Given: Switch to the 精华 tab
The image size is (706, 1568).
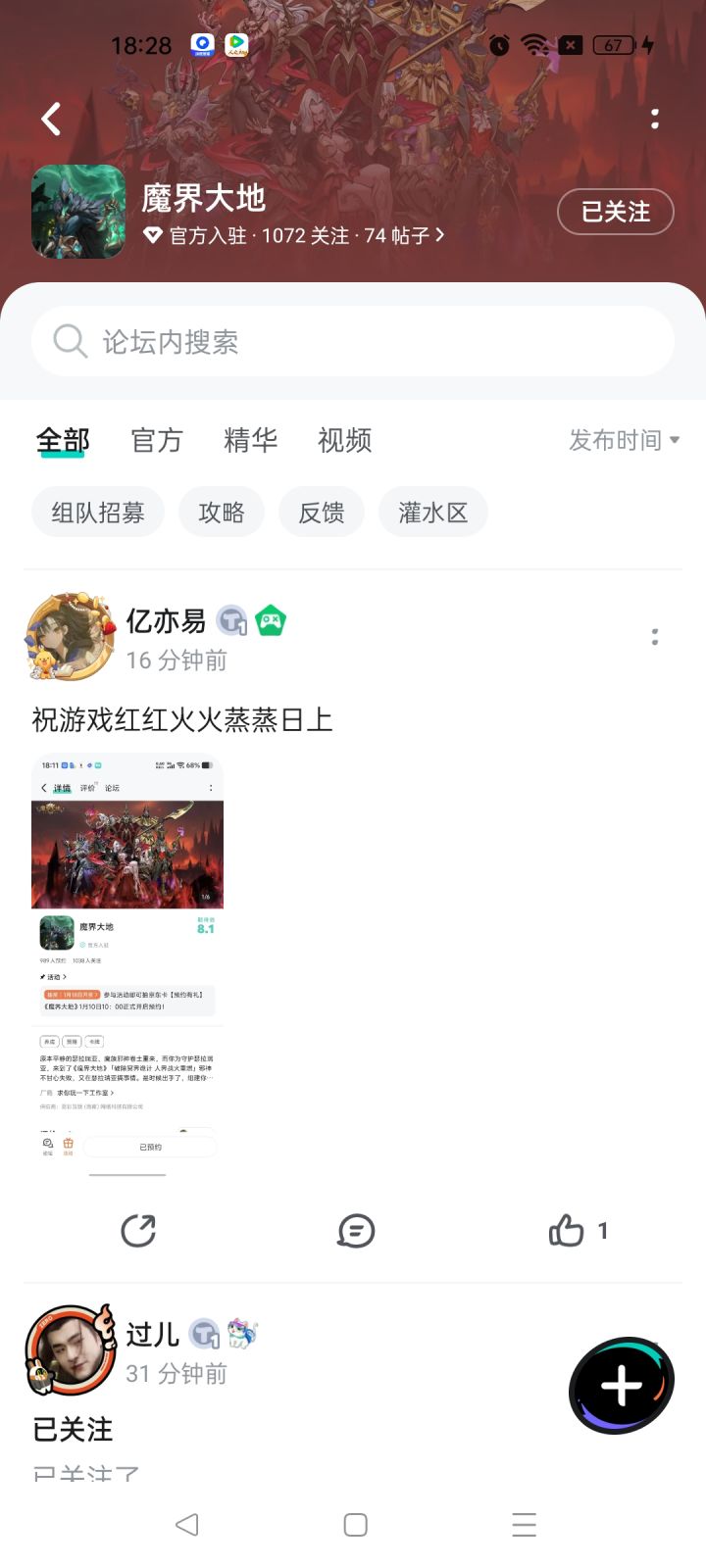Looking at the screenshot, I should pyautogui.click(x=251, y=440).
